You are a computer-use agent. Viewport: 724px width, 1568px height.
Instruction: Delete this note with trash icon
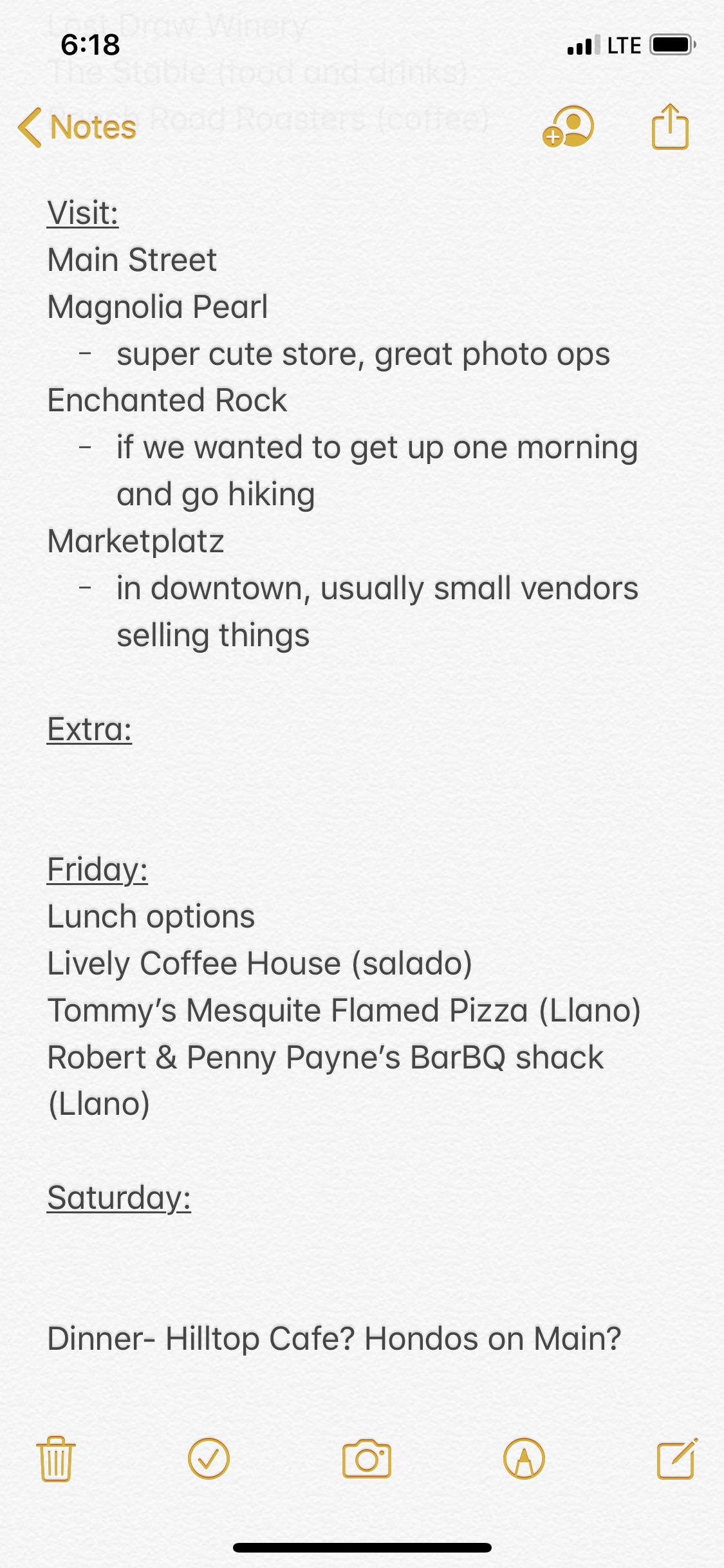click(x=56, y=1459)
